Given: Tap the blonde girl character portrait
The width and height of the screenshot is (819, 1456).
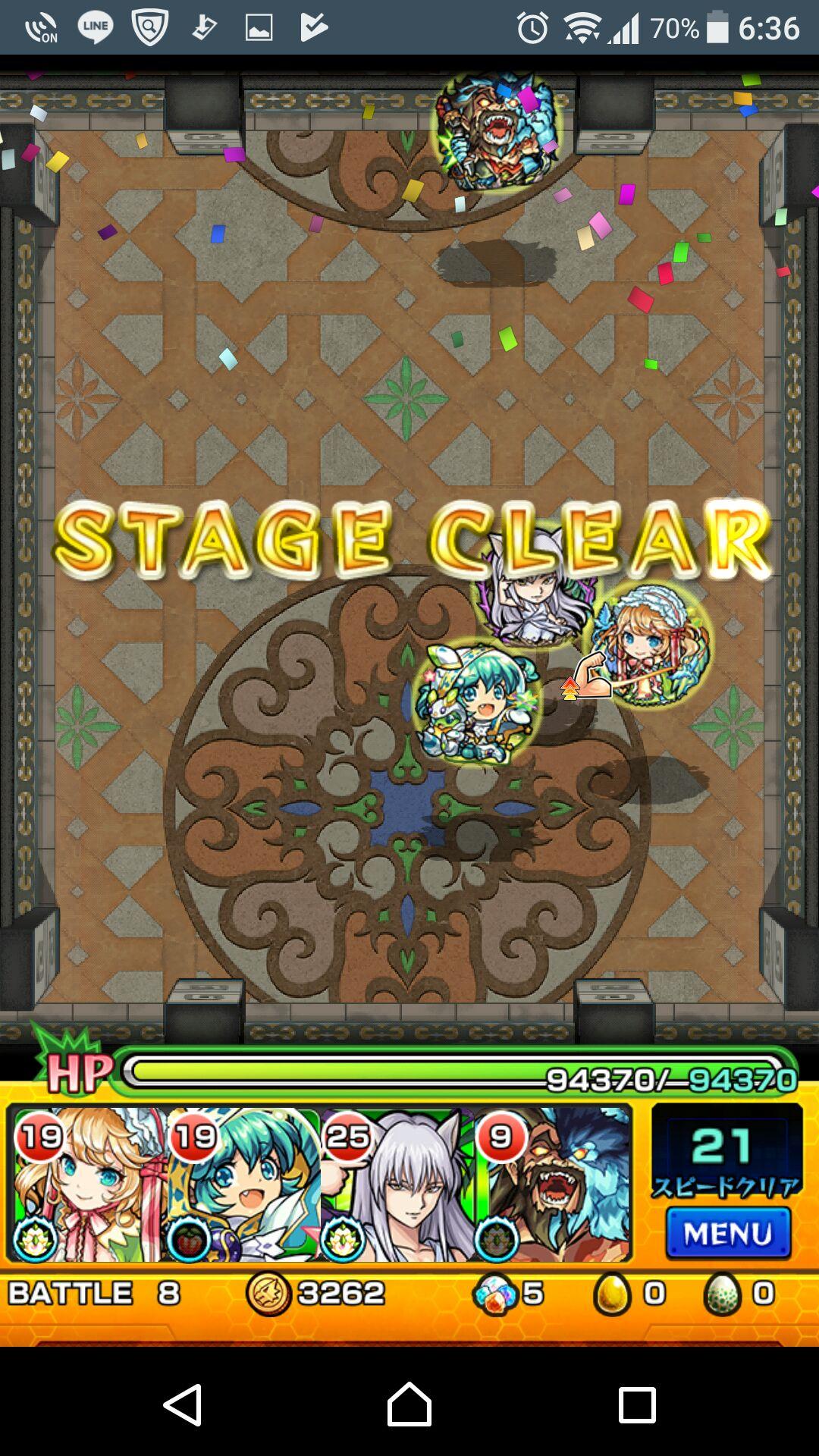Looking at the screenshot, I should coord(87,1185).
